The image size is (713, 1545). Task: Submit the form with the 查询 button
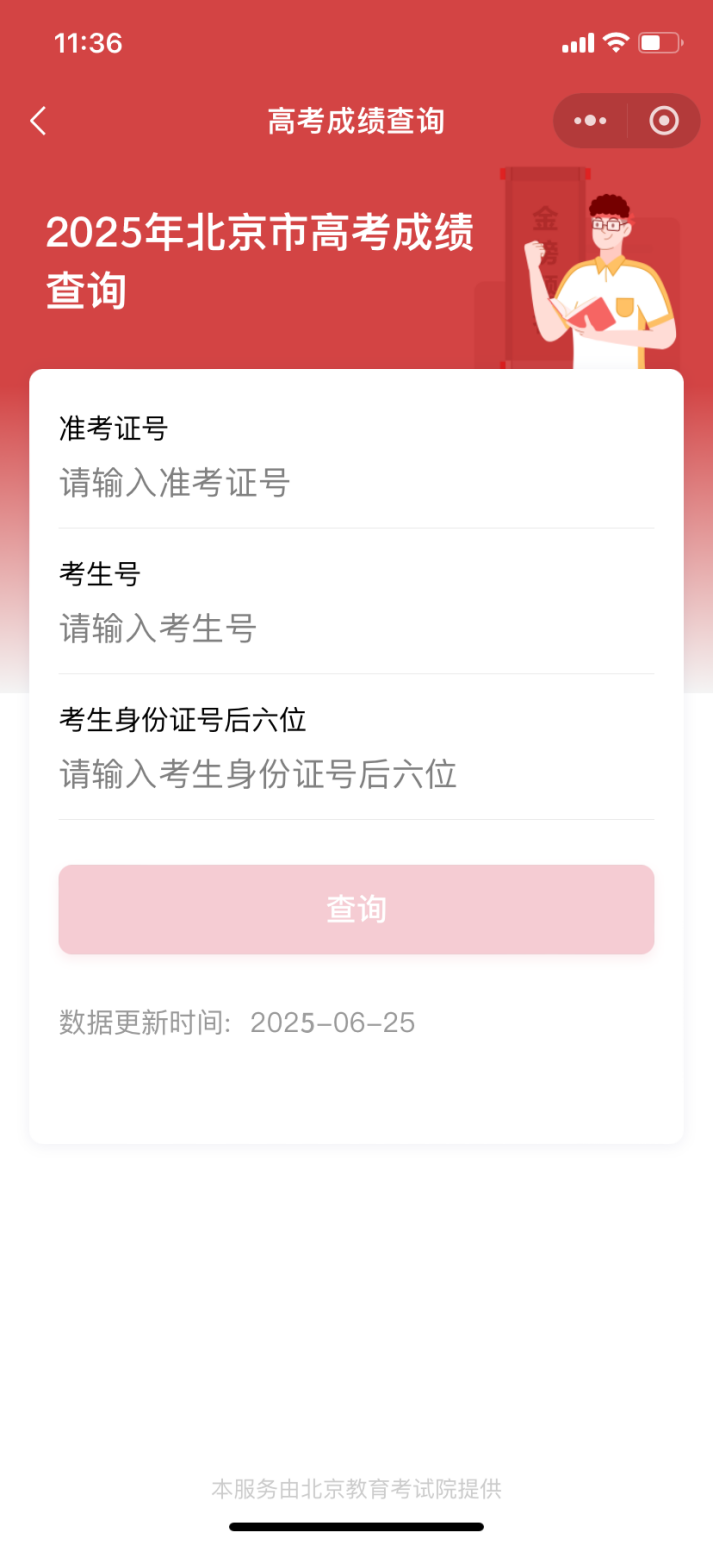tap(356, 909)
